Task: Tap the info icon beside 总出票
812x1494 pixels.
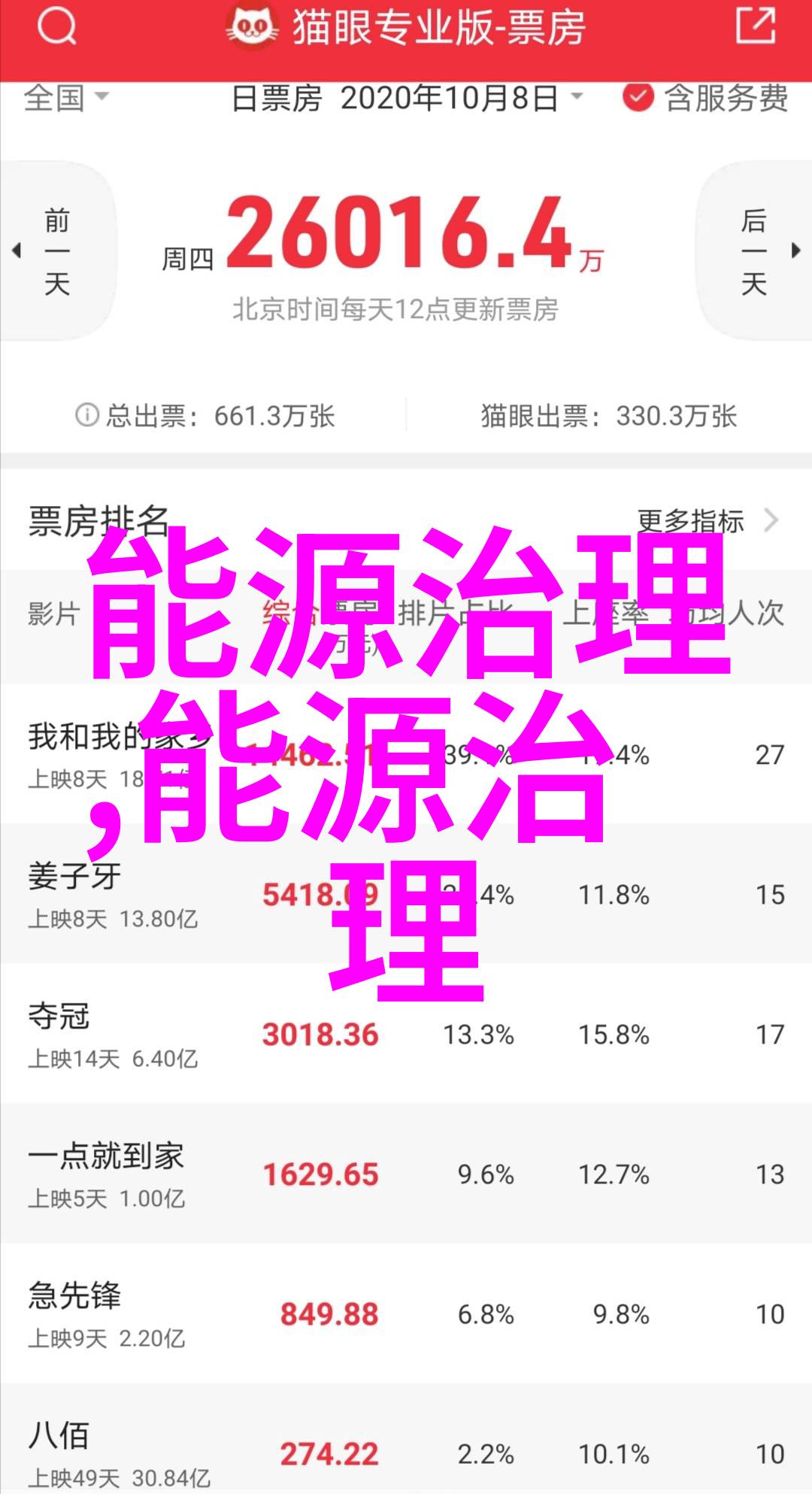Action: [87, 415]
